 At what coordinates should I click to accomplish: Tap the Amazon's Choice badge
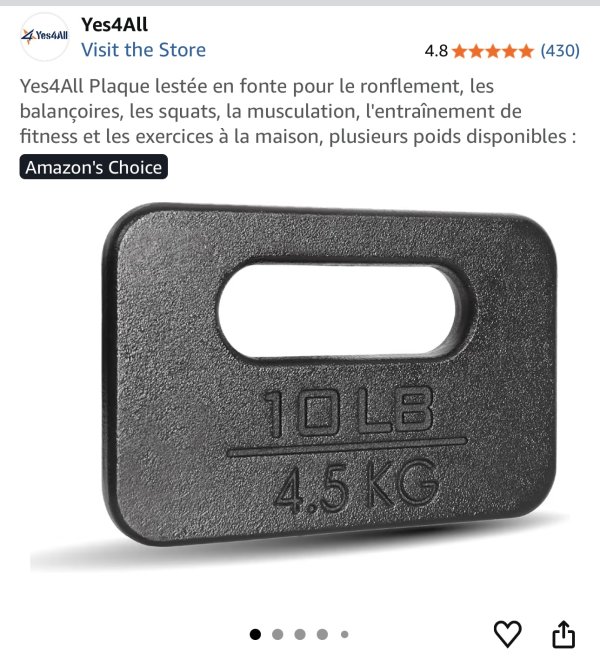(x=93, y=167)
